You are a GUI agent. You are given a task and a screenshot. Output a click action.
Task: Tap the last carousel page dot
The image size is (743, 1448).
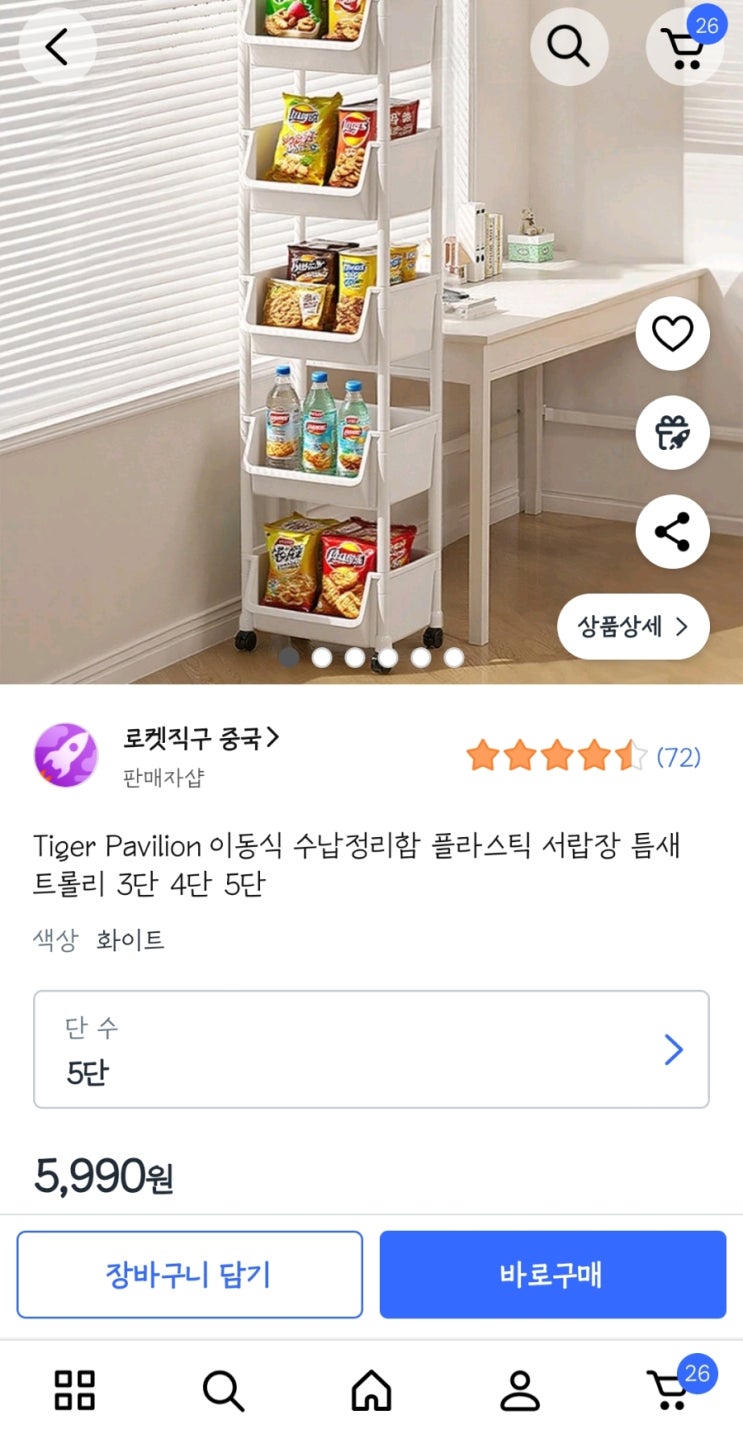pos(452,659)
